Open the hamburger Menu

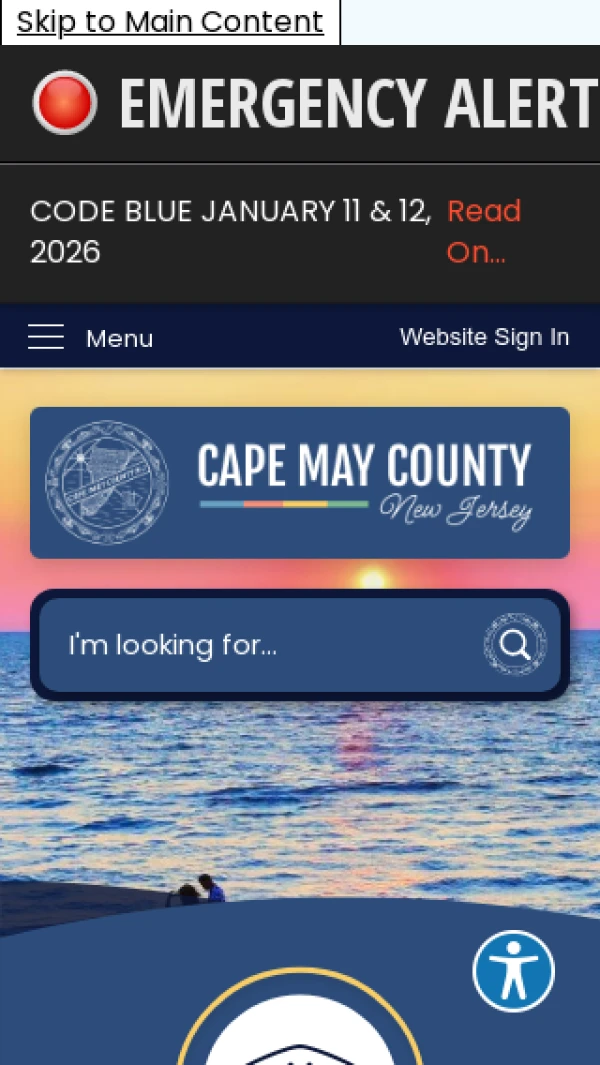point(90,338)
